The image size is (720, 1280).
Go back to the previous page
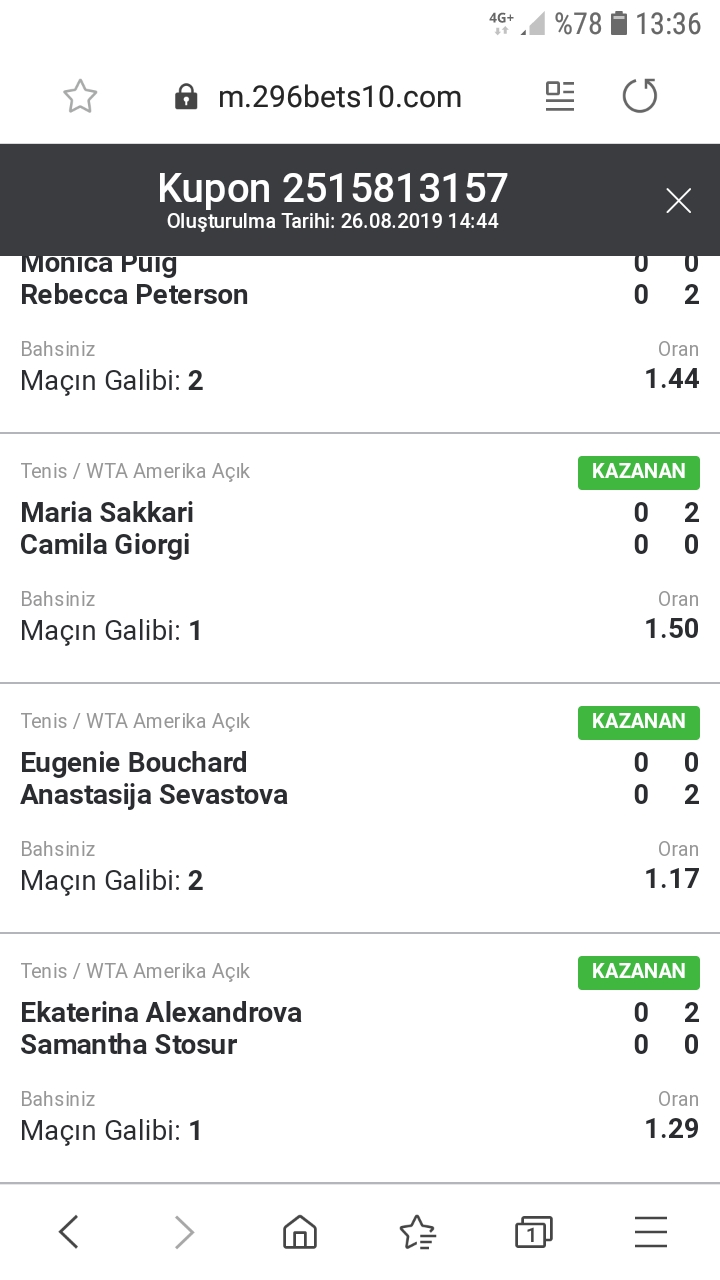click(68, 1232)
